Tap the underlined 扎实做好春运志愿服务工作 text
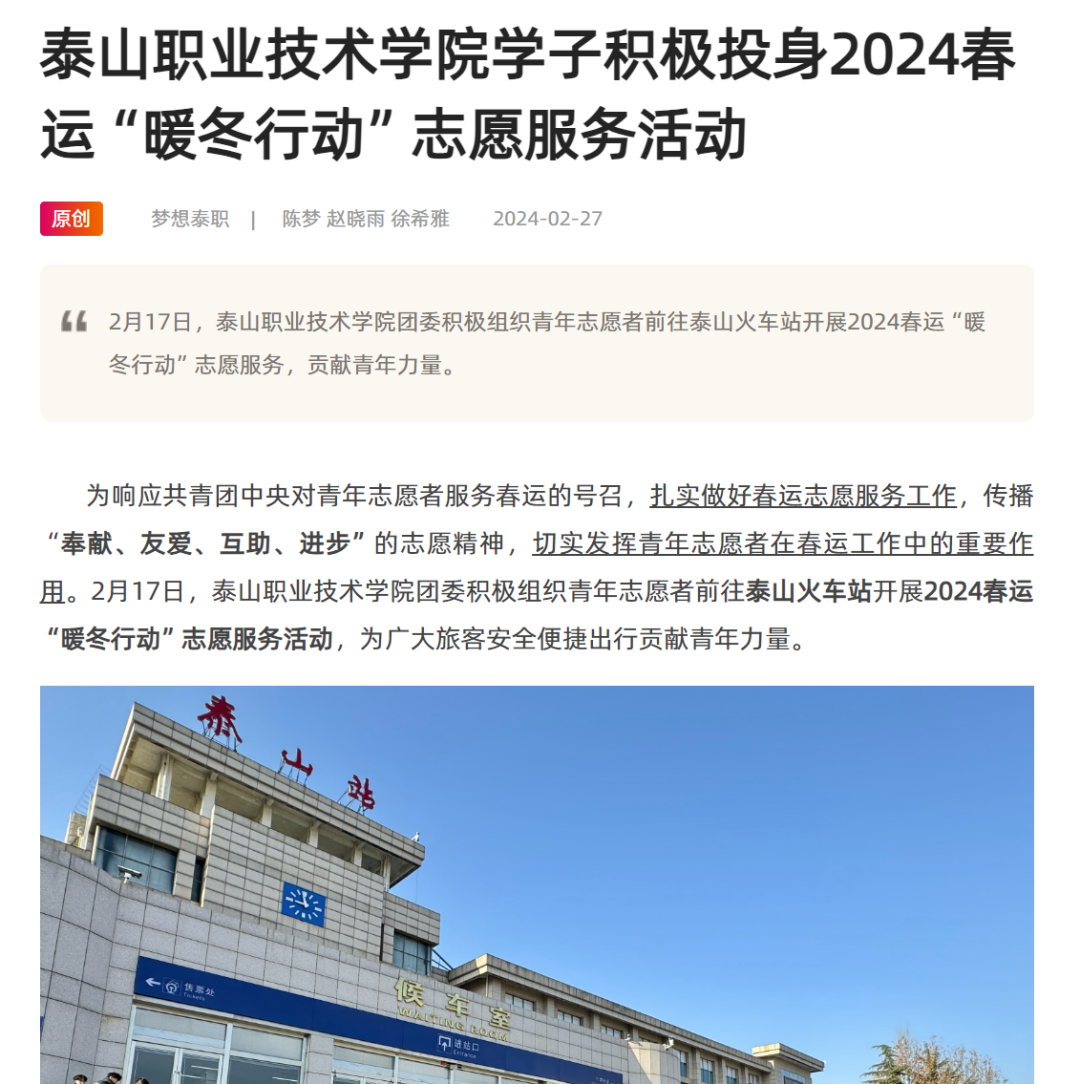This screenshot has width=1080, height=1084. 803,496
